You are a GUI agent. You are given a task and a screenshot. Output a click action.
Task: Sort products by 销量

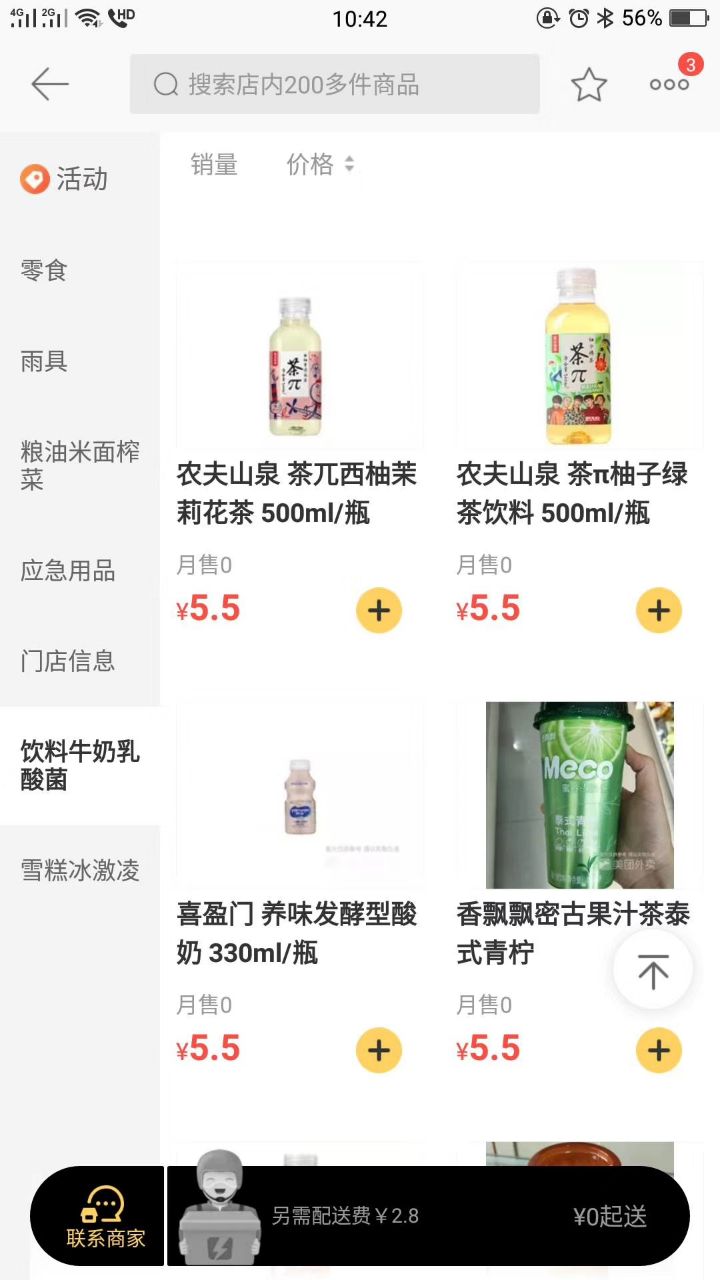pyautogui.click(x=214, y=165)
